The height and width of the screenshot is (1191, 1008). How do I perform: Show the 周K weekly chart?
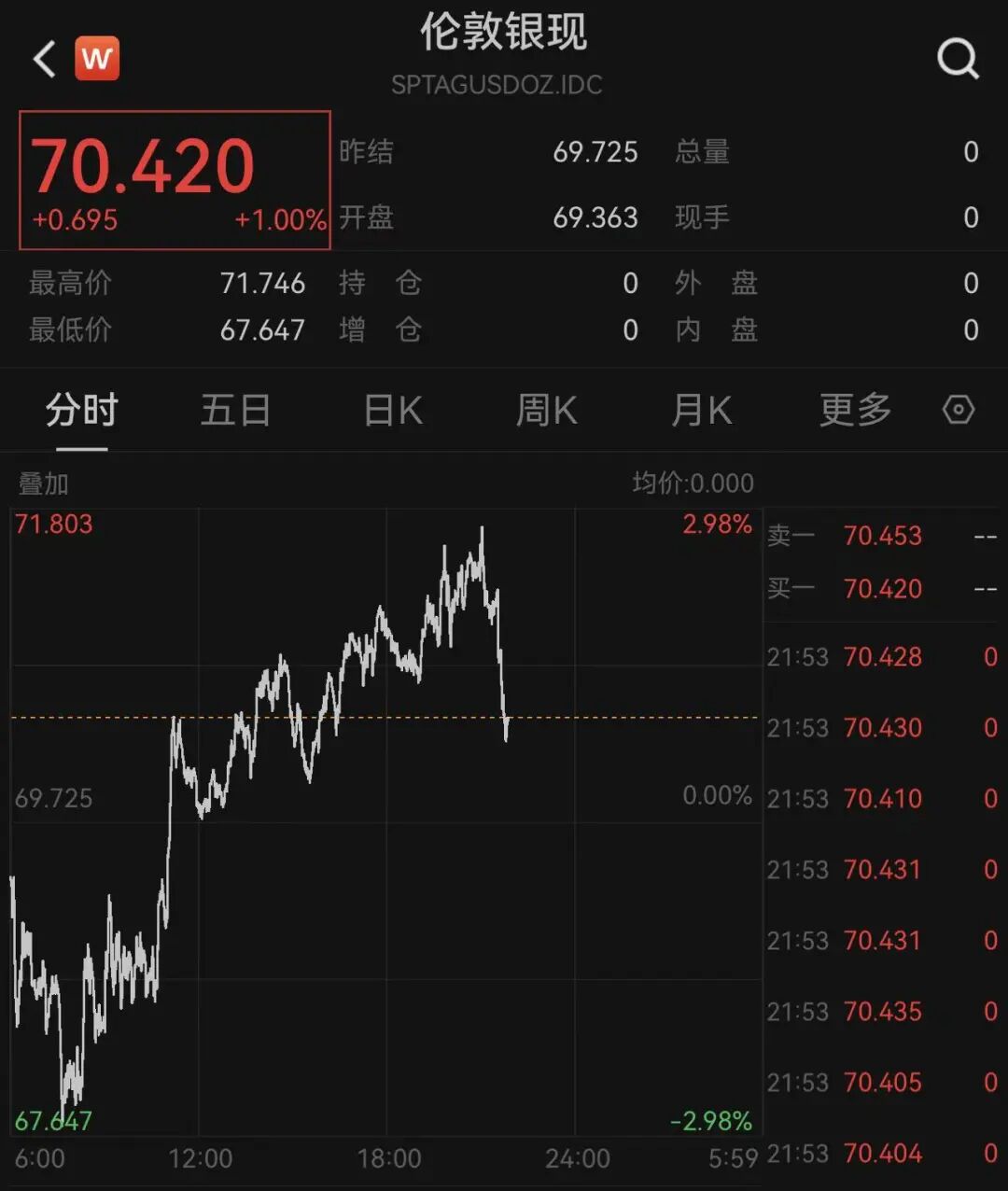tap(547, 411)
